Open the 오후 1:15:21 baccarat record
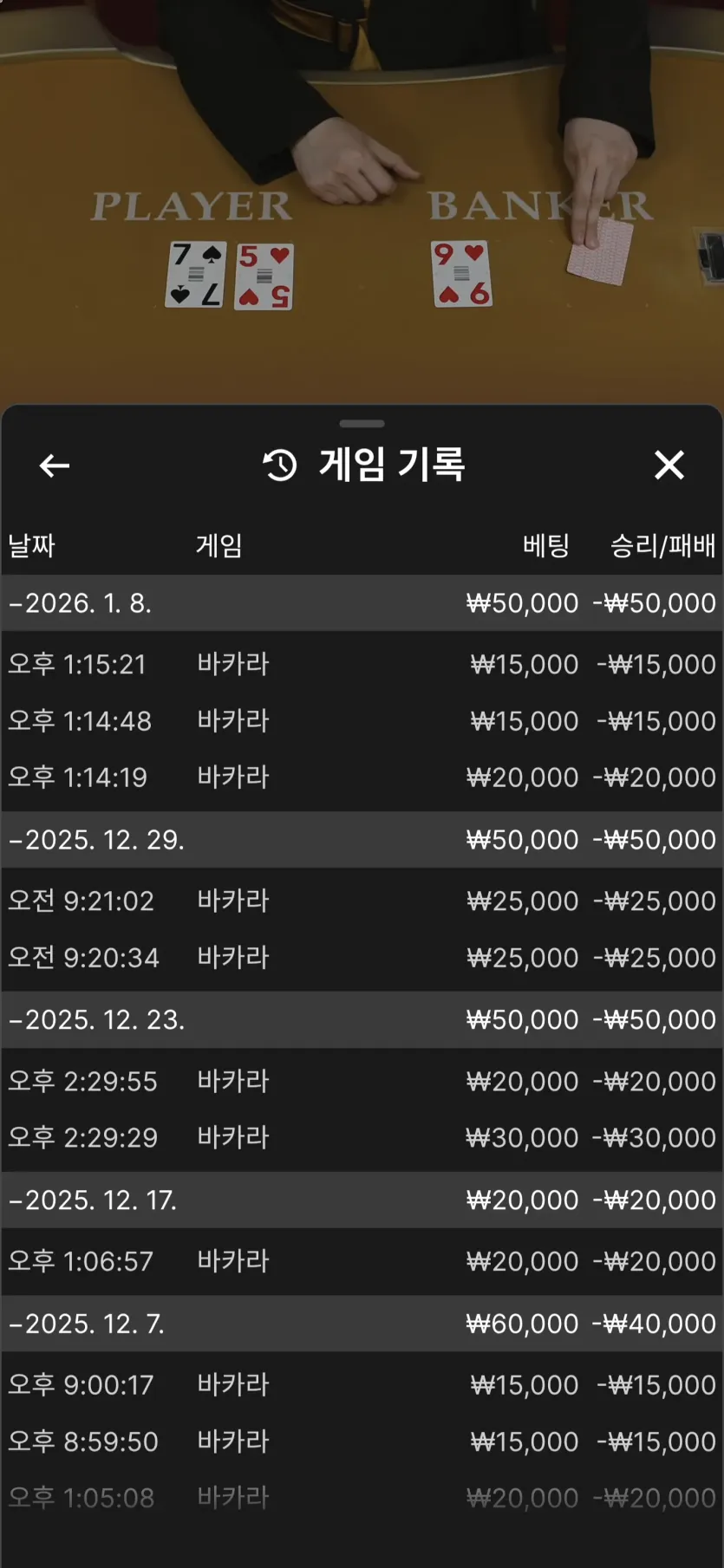The width and height of the screenshot is (724, 1568). point(362,664)
